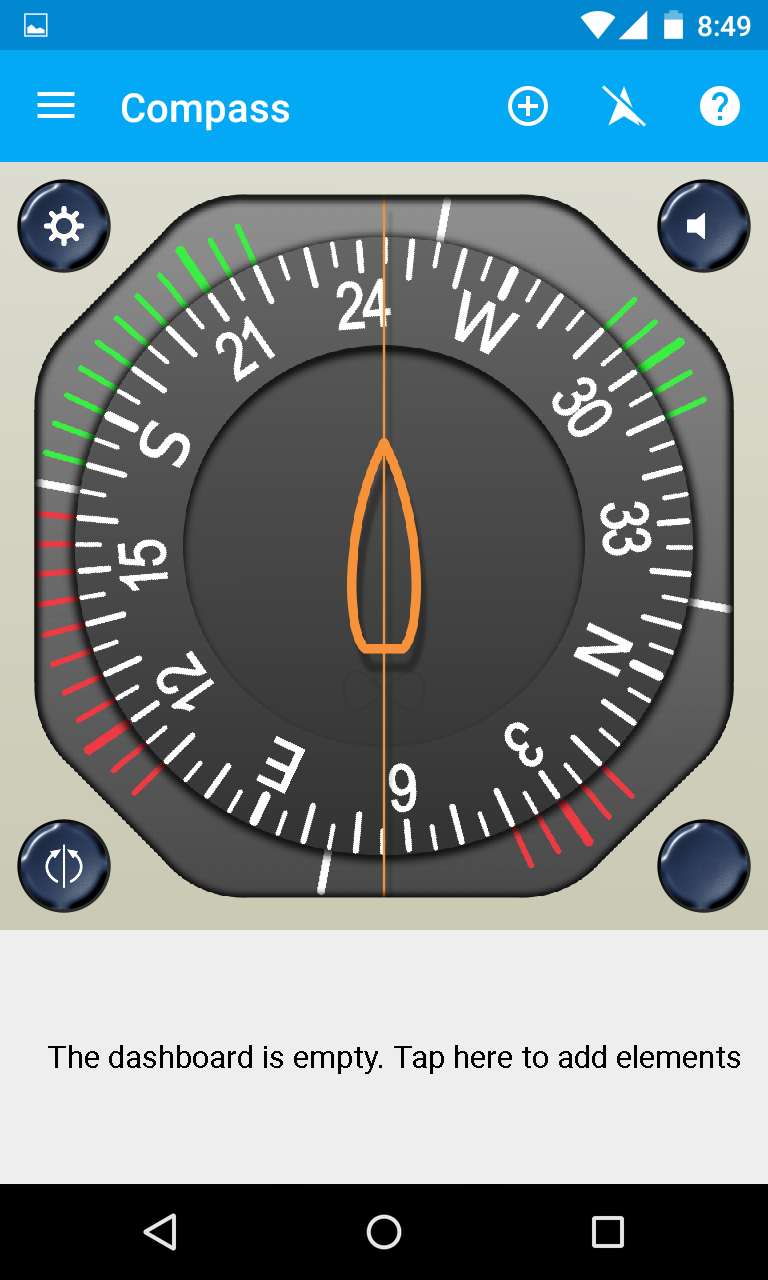Tap the crossed-out navigation arrow icon
The height and width of the screenshot is (1280, 768).
[x=624, y=106]
